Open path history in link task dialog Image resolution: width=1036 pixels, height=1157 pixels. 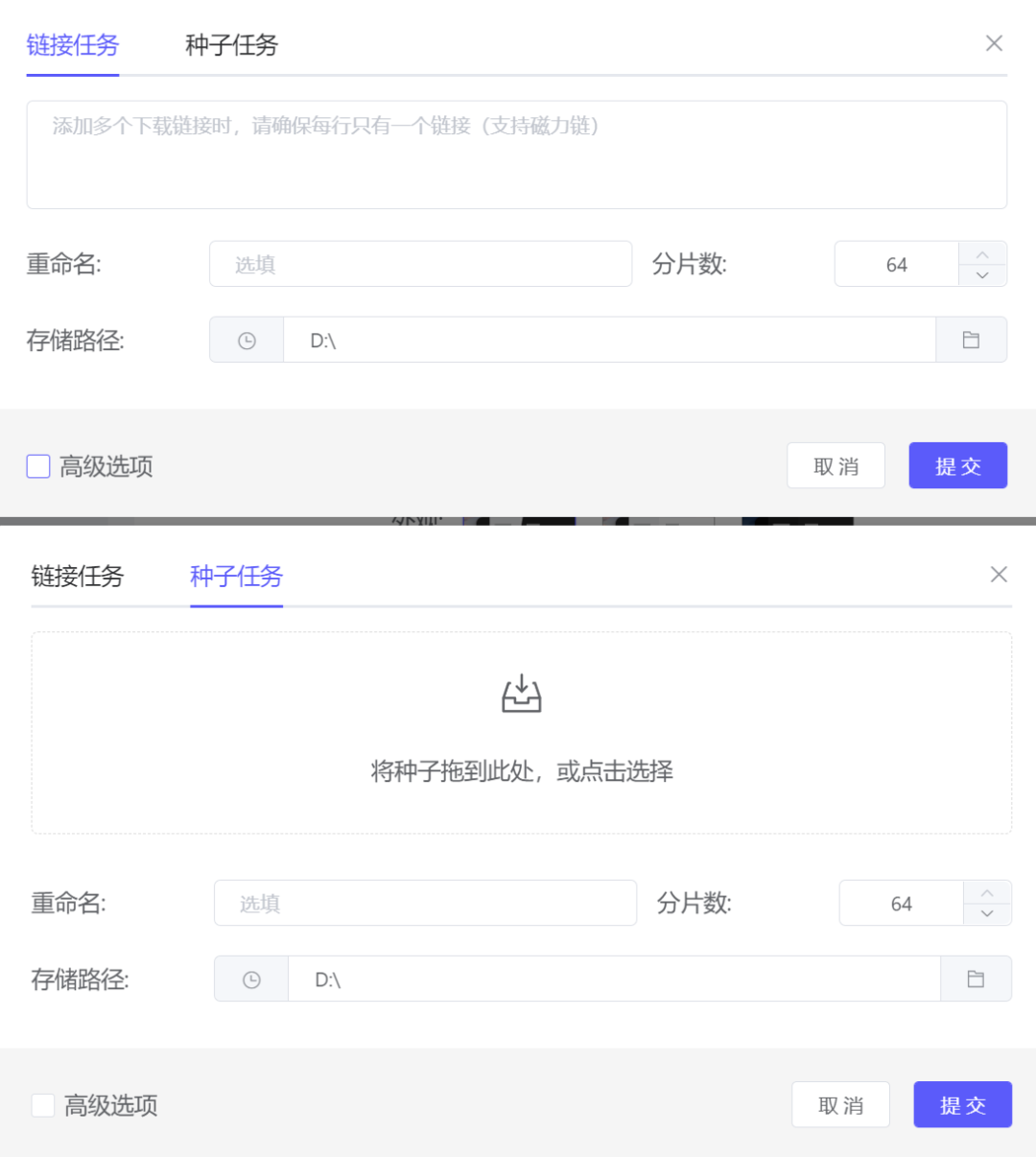[247, 341]
